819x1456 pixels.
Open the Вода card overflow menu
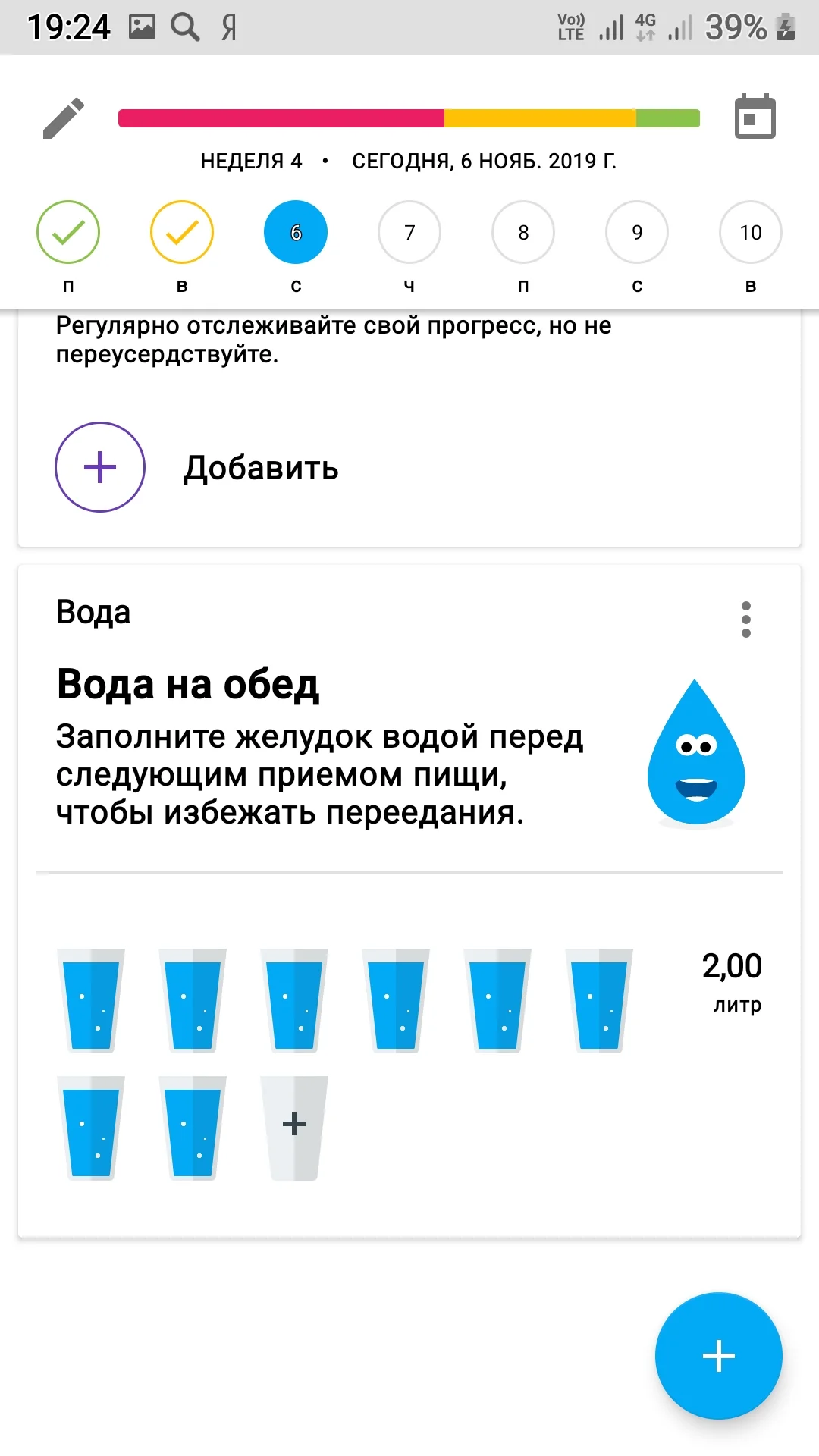[x=746, y=620]
